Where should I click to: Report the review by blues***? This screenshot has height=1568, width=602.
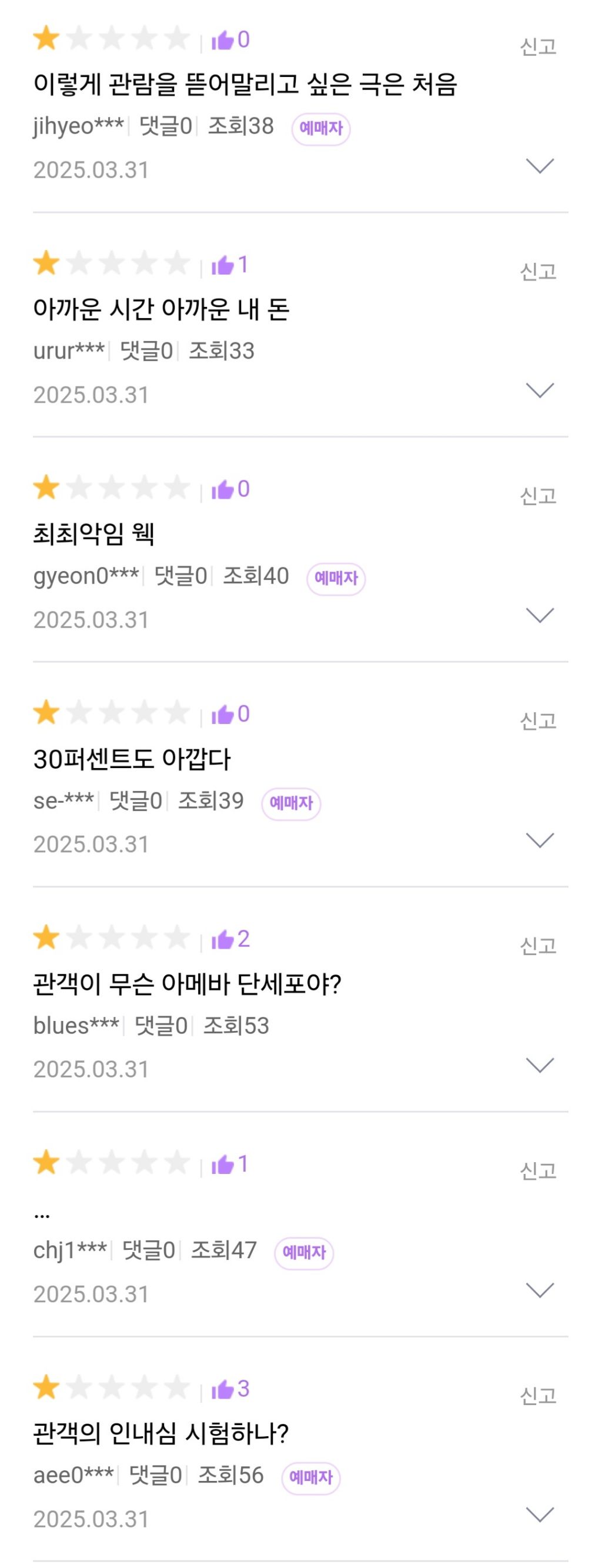click(x=537, y=945)
